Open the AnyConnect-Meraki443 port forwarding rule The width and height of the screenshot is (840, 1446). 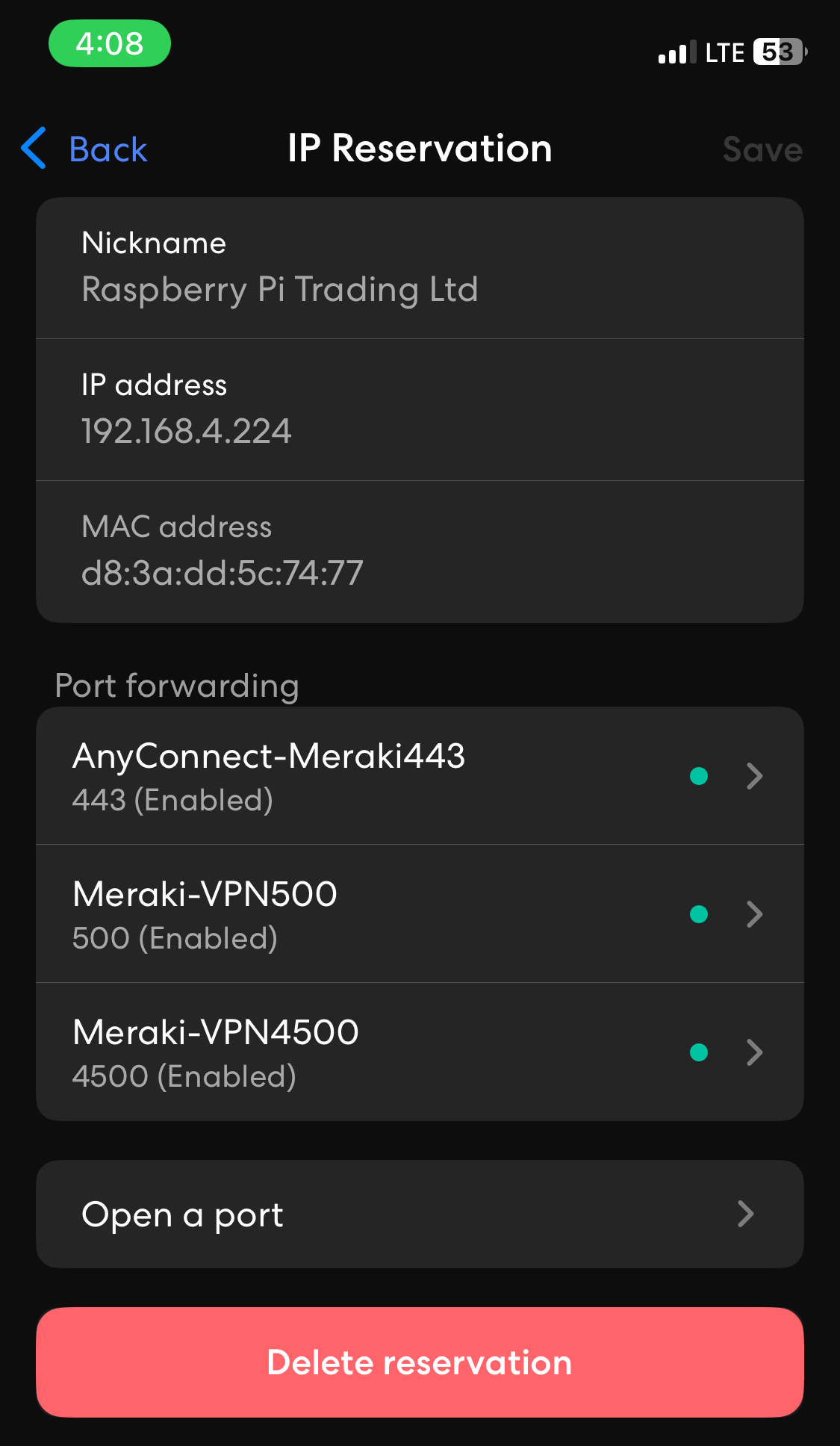point(420,776)
